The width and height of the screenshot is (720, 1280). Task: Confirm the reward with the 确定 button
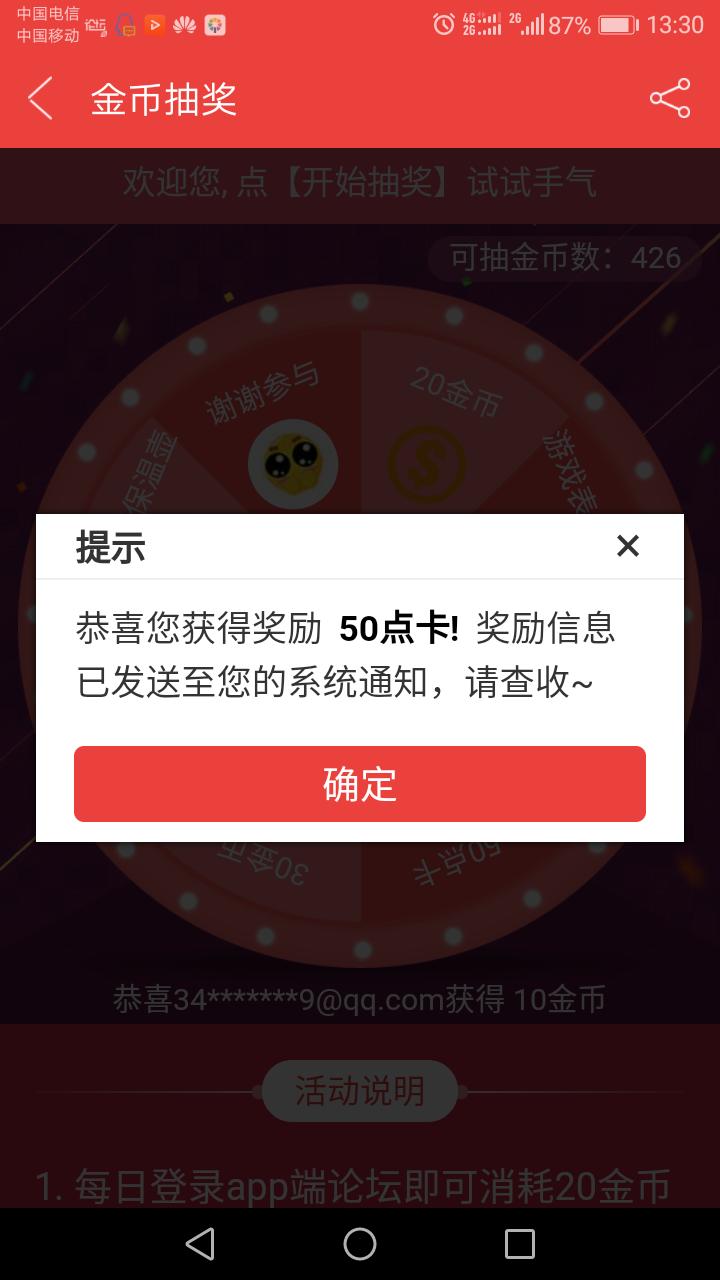tap(360, 784)
